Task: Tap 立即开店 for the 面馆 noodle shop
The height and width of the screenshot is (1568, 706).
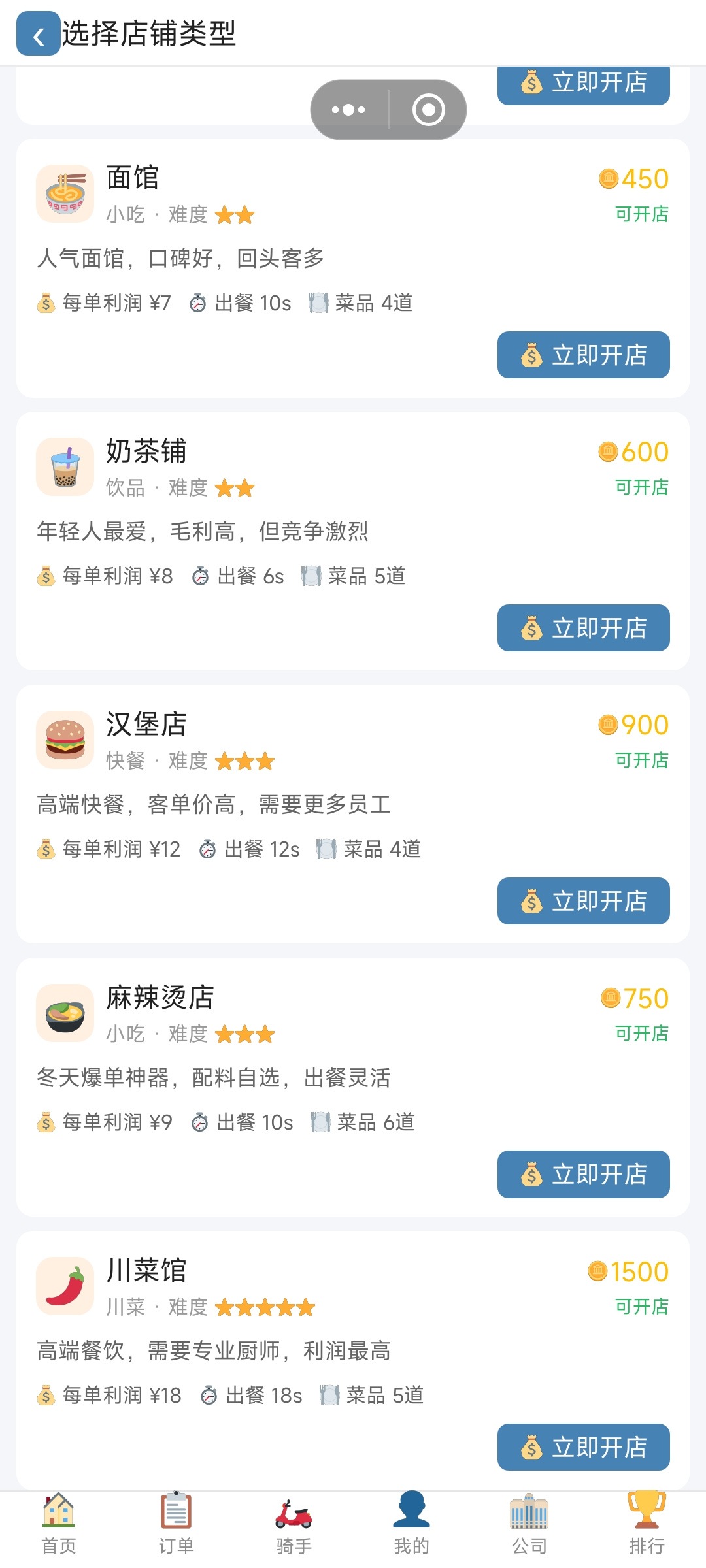Action: click(583, 355)
